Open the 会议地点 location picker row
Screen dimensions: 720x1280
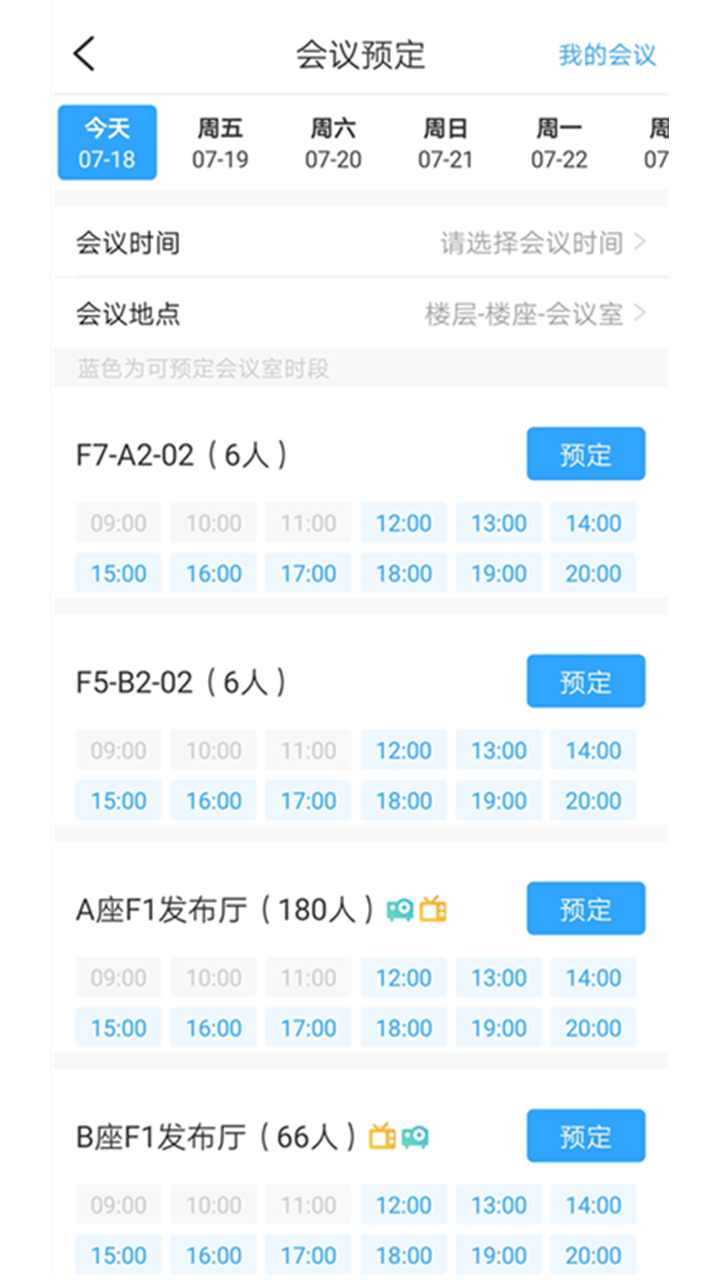point(360,314)
